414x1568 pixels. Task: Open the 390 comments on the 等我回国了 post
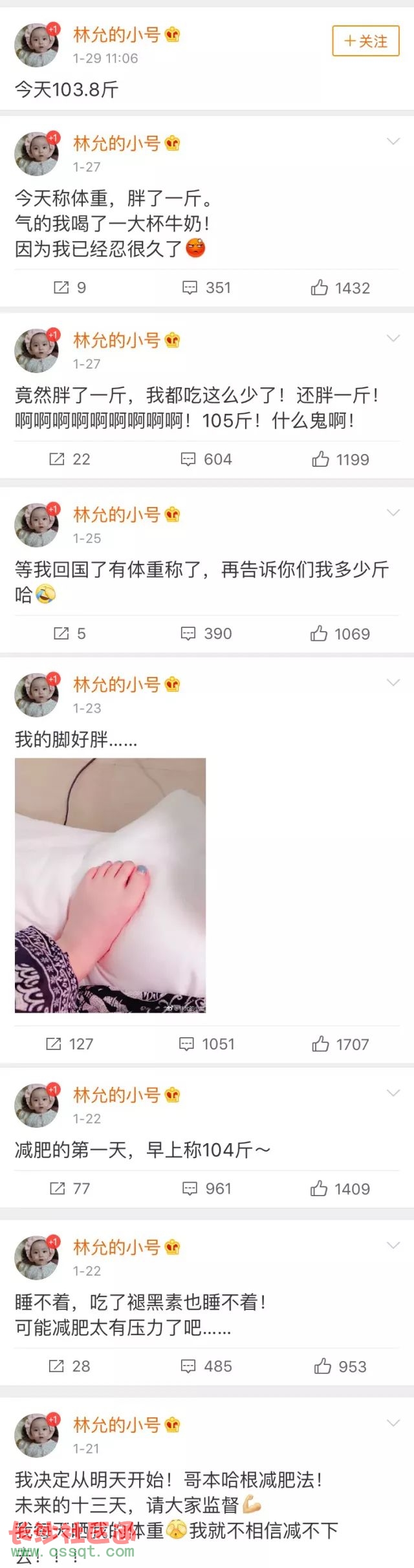(206, 634)
